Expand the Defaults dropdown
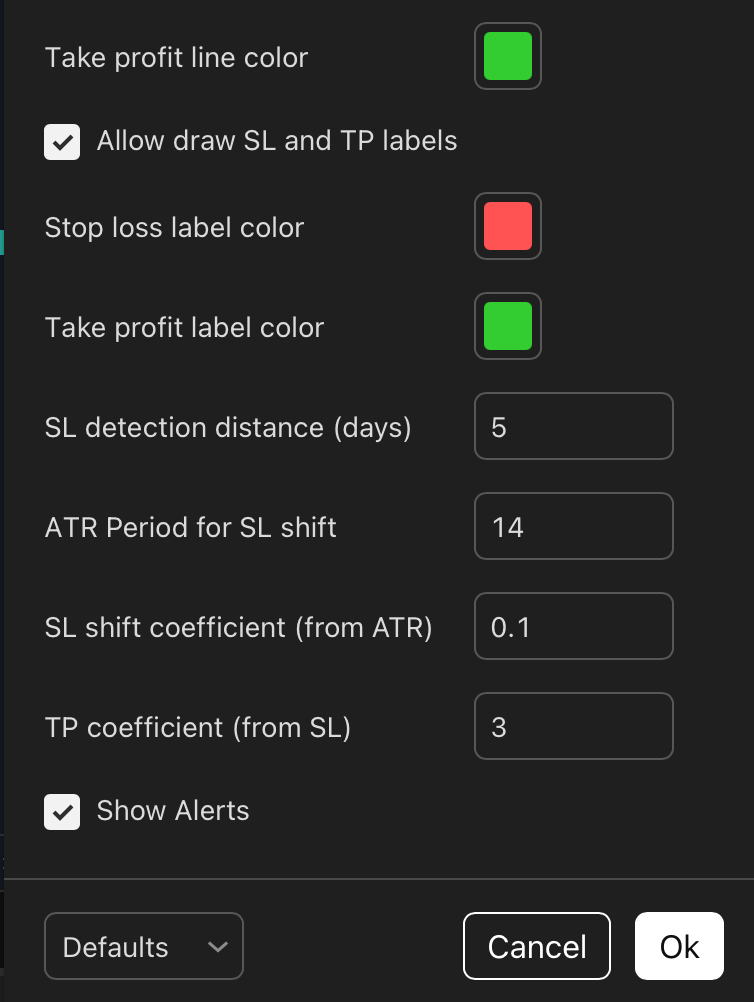 pos(144,946)
